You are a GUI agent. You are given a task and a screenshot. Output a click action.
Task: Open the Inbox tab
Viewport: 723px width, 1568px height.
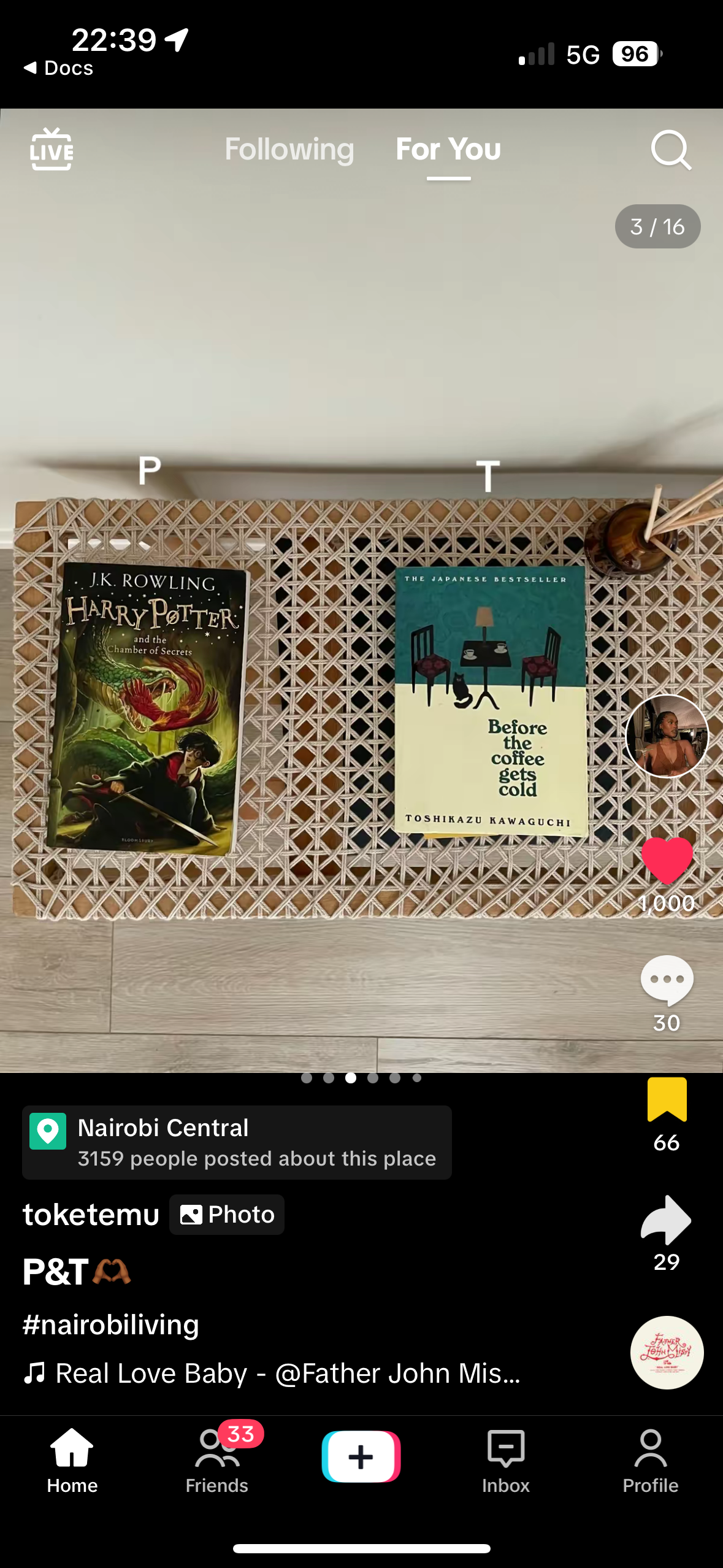tap(506, 1459)
